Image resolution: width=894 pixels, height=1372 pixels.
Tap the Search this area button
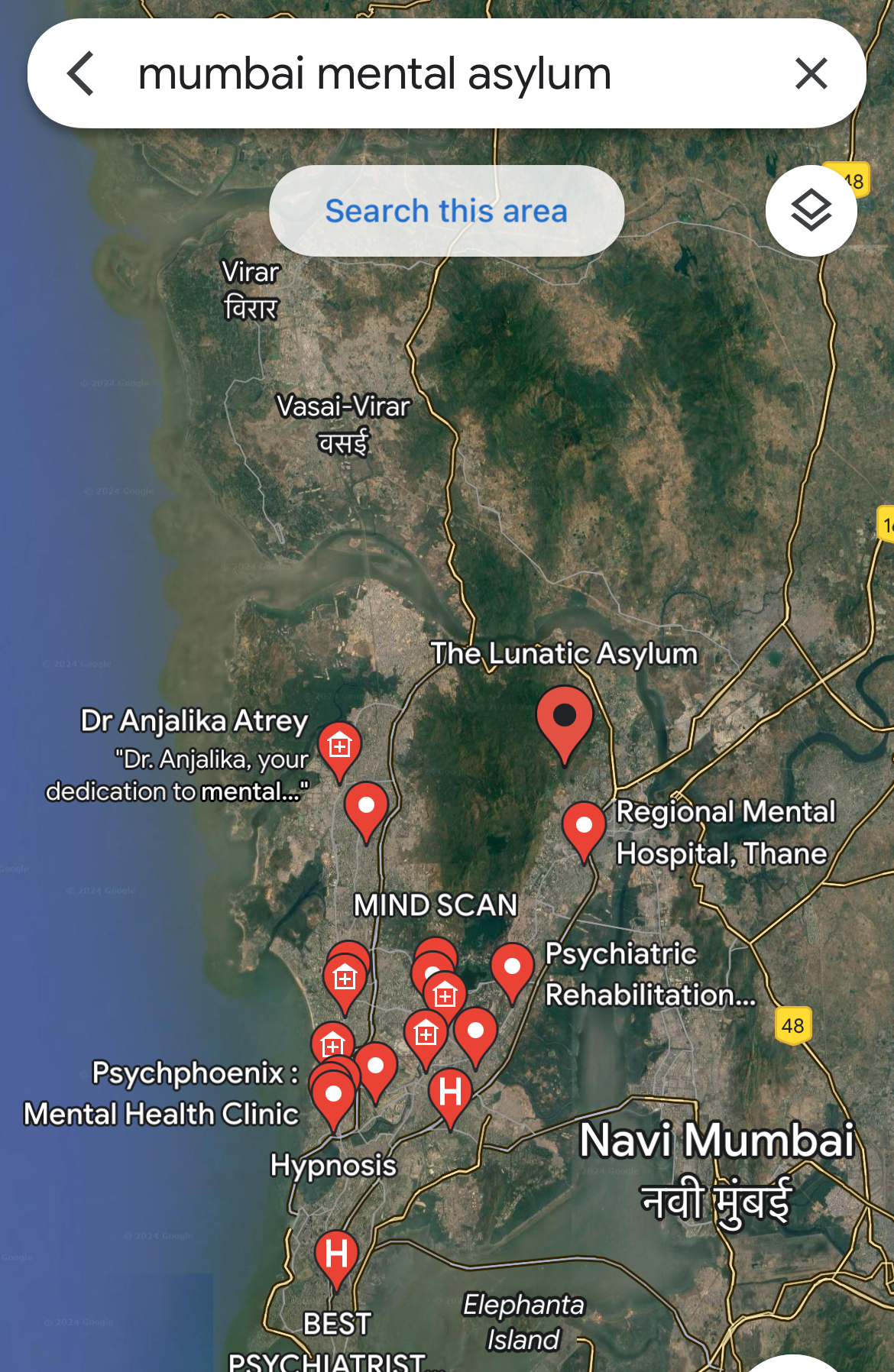pyautogui.click(x=446, y=211)
